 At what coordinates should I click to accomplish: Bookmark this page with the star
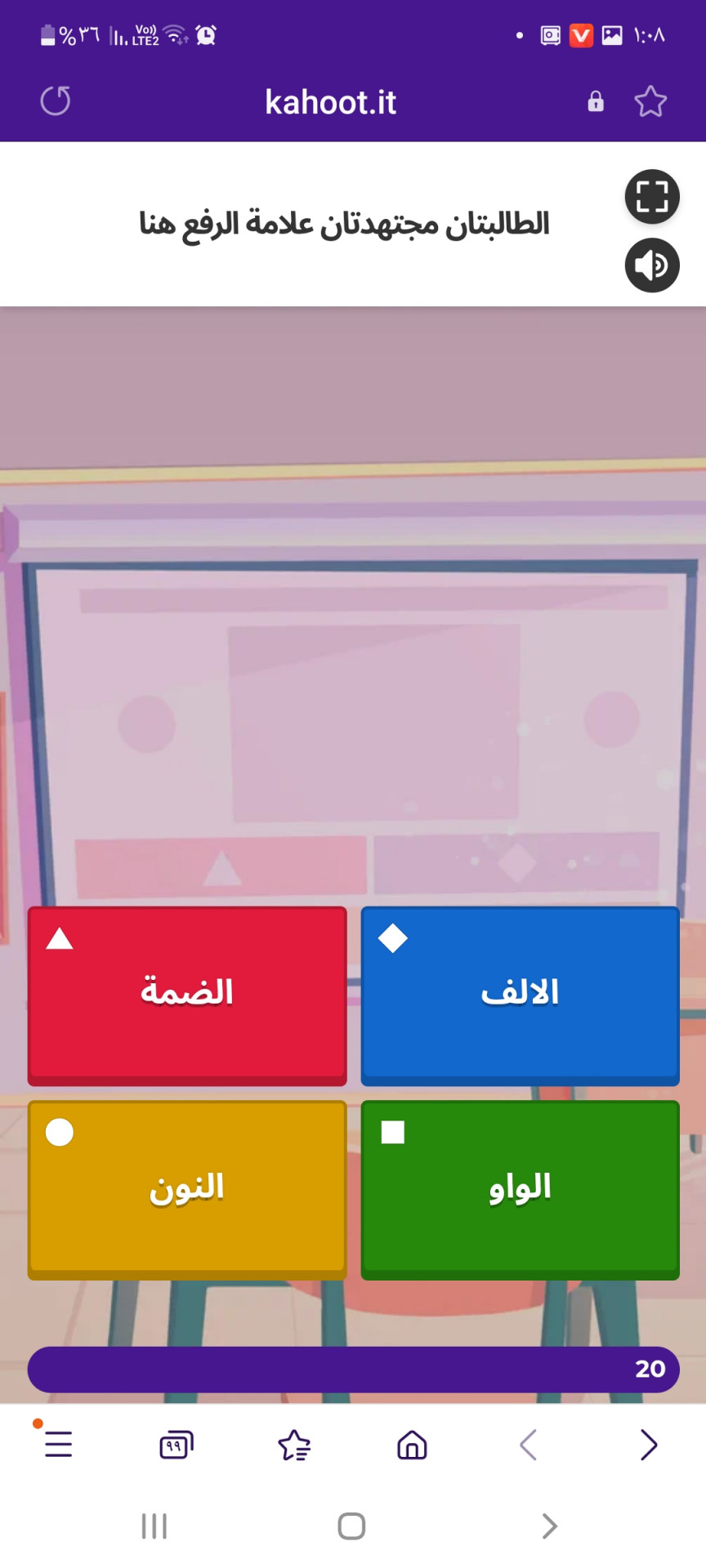pos(650,101)
